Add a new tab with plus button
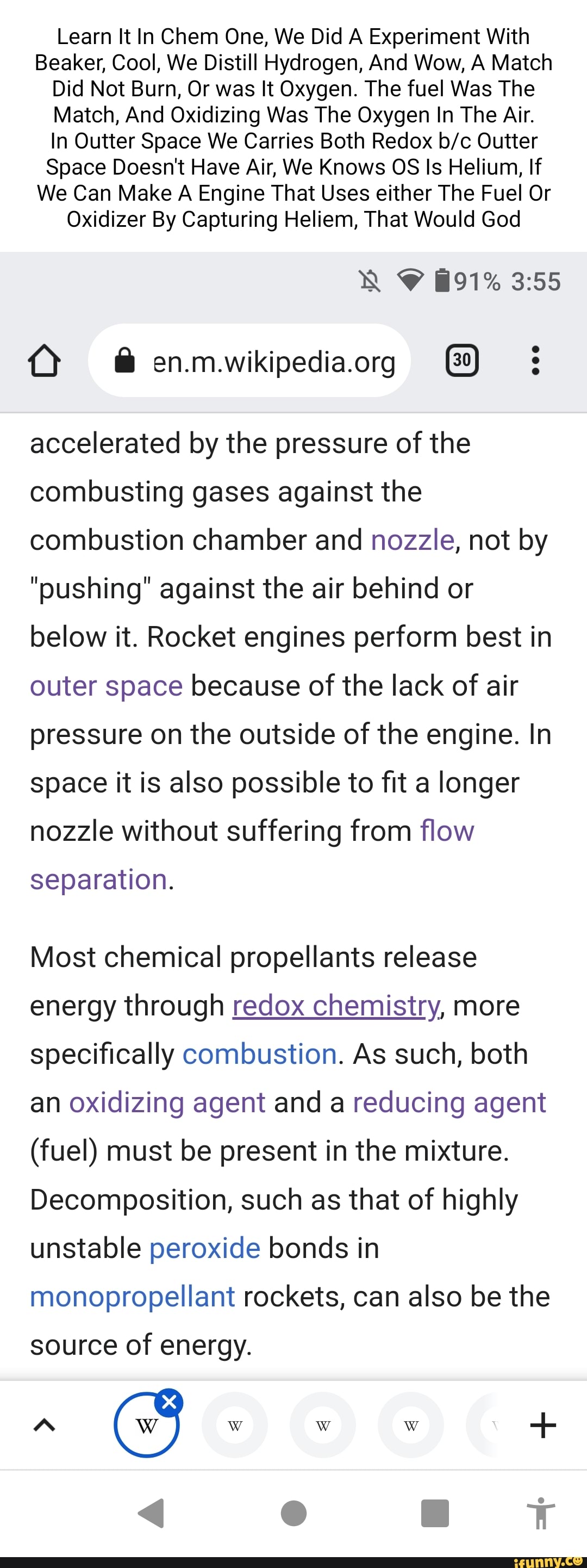Viewport: 587px width, 1568px height. pyautogui.click(x=542, y=1425)
